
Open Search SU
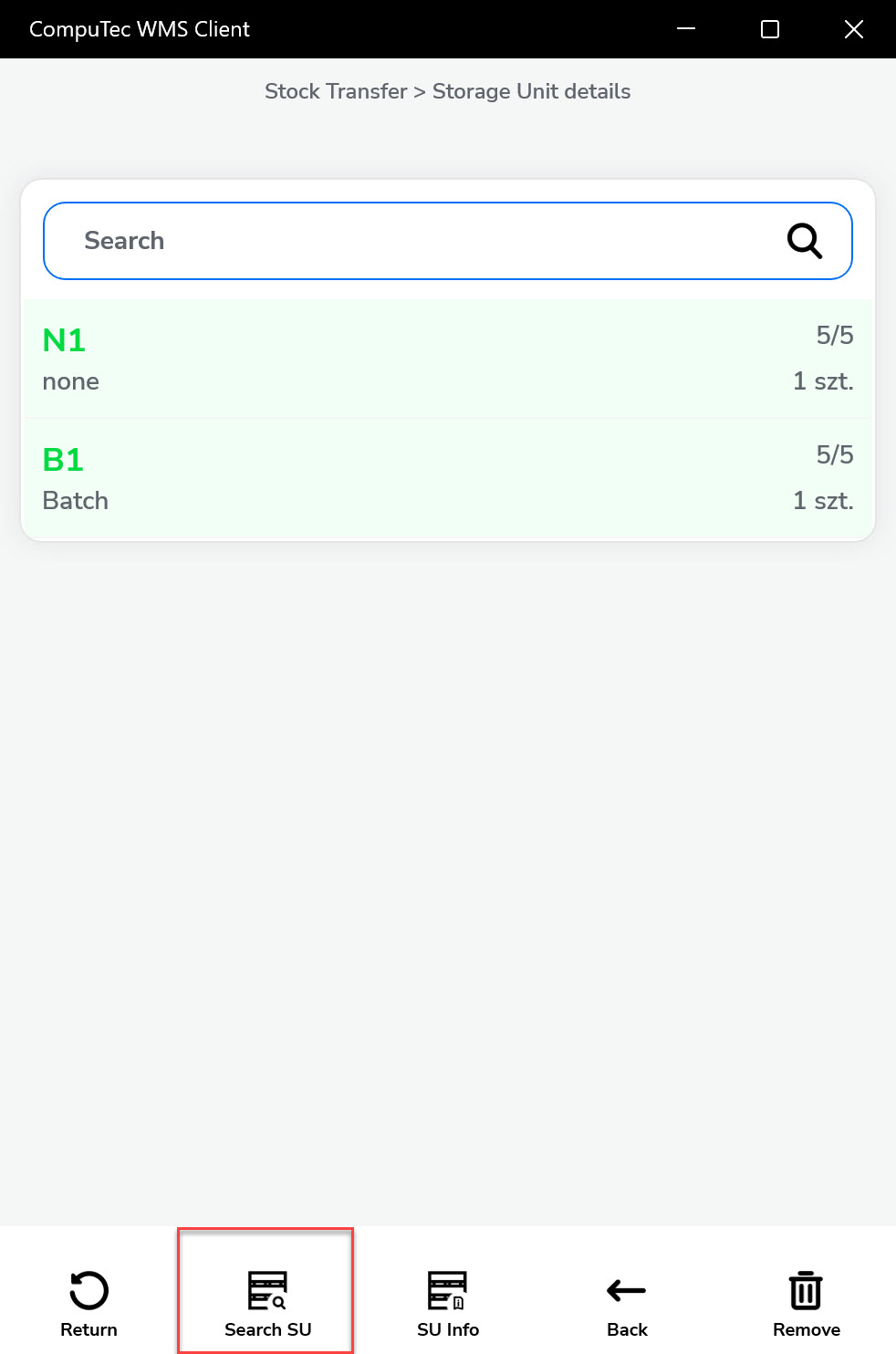(267, 1303)
